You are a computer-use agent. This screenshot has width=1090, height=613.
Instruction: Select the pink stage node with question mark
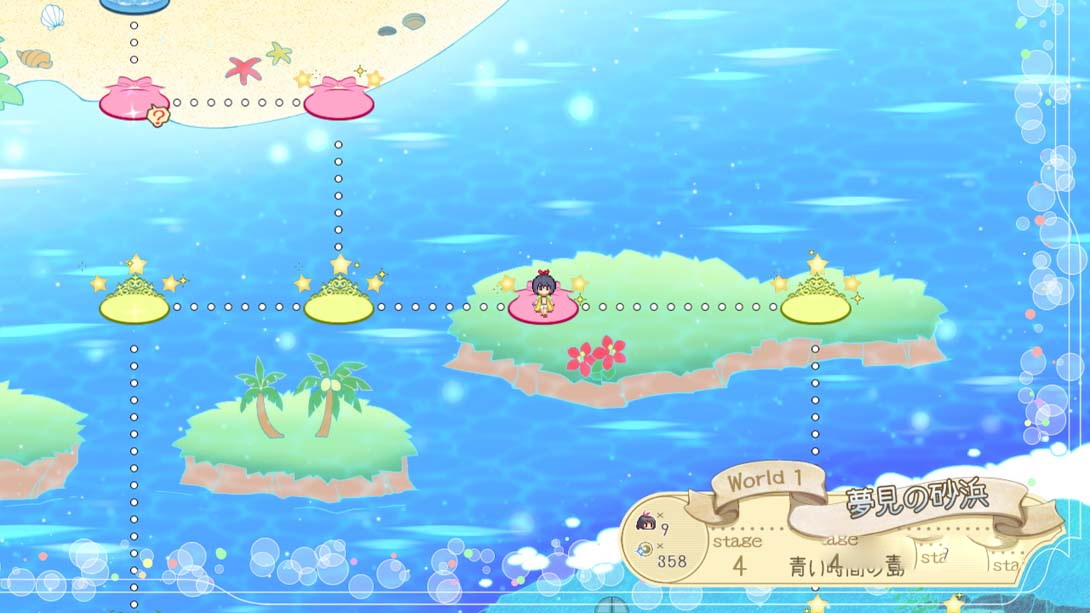(135, 100)
